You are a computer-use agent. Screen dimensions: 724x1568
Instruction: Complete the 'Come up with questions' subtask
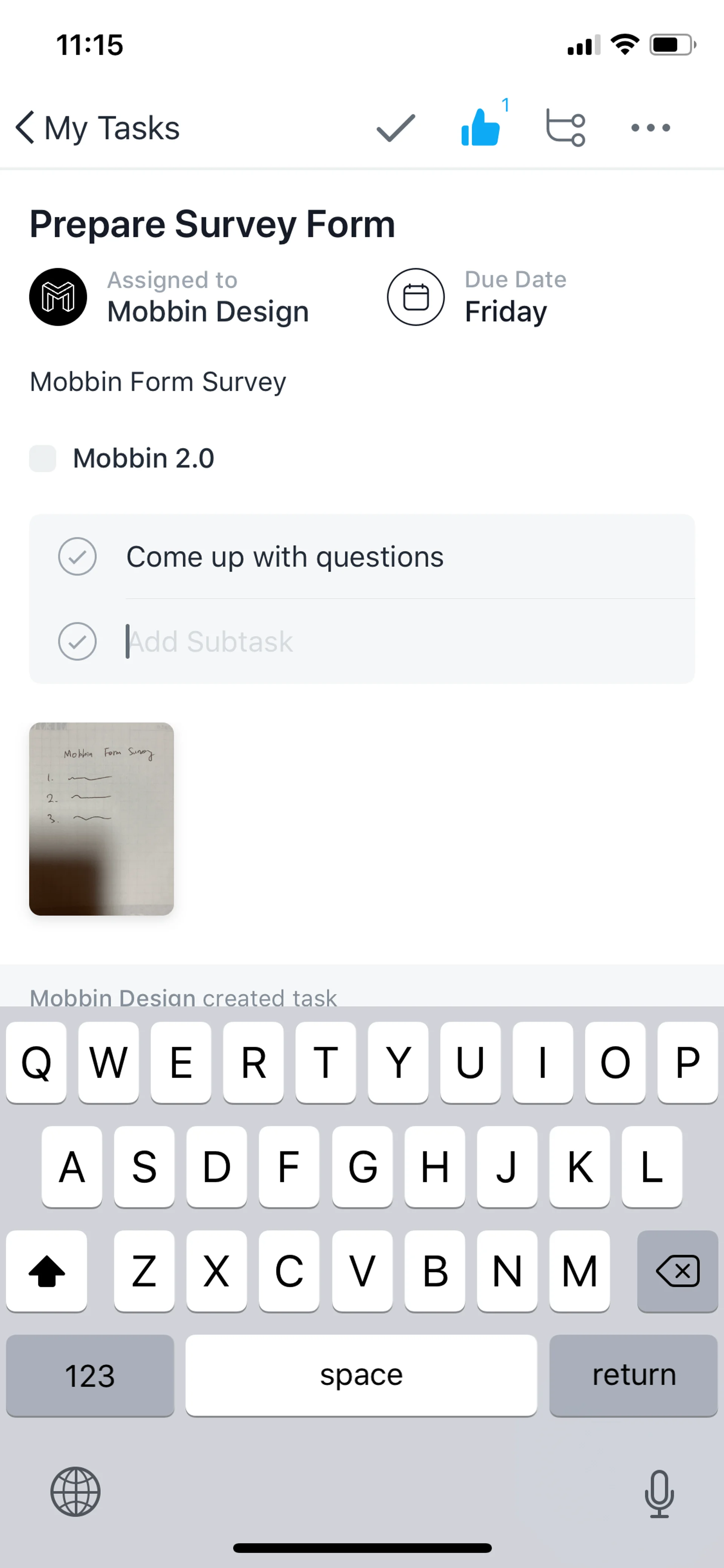tap(77, 556)
